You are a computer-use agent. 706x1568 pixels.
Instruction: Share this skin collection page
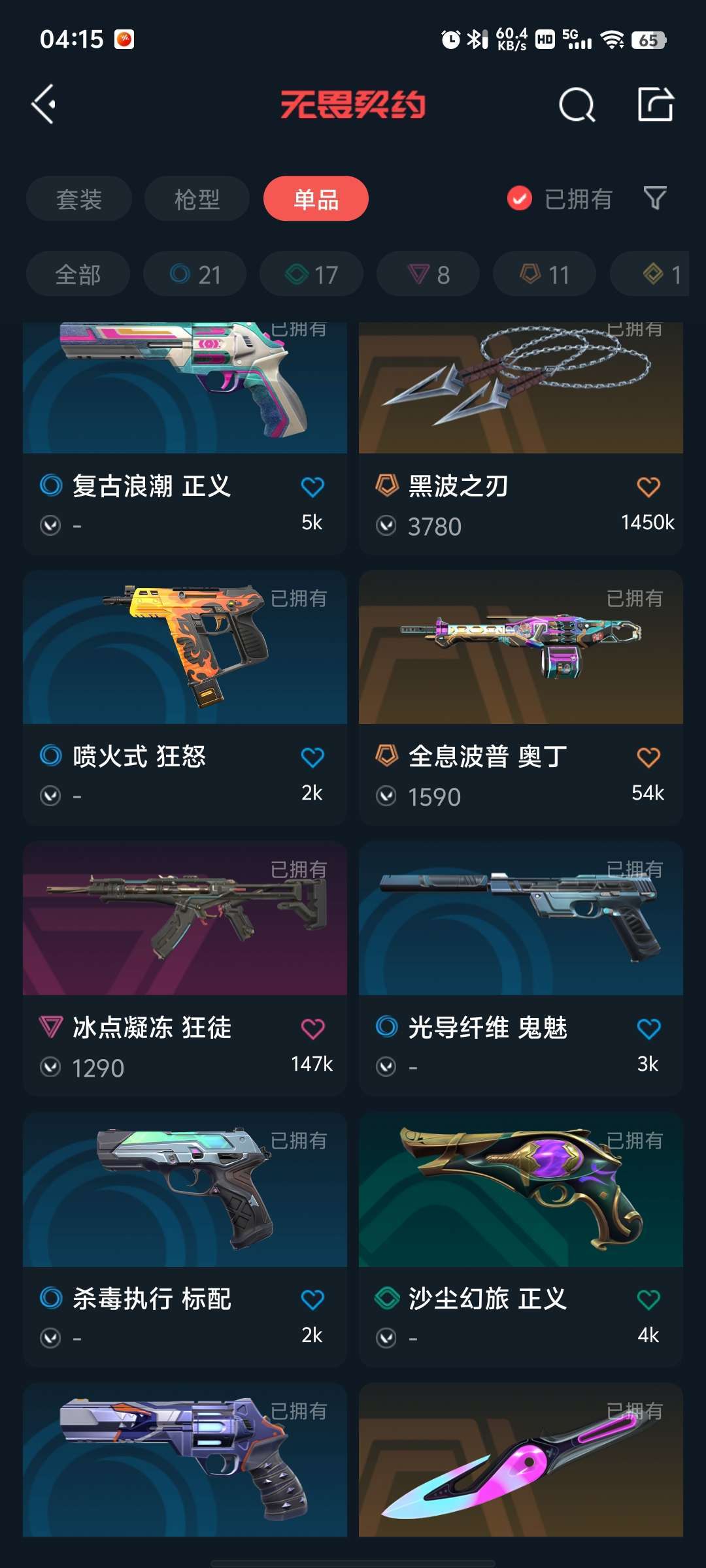pyautogui.click(x=655, y=105)
